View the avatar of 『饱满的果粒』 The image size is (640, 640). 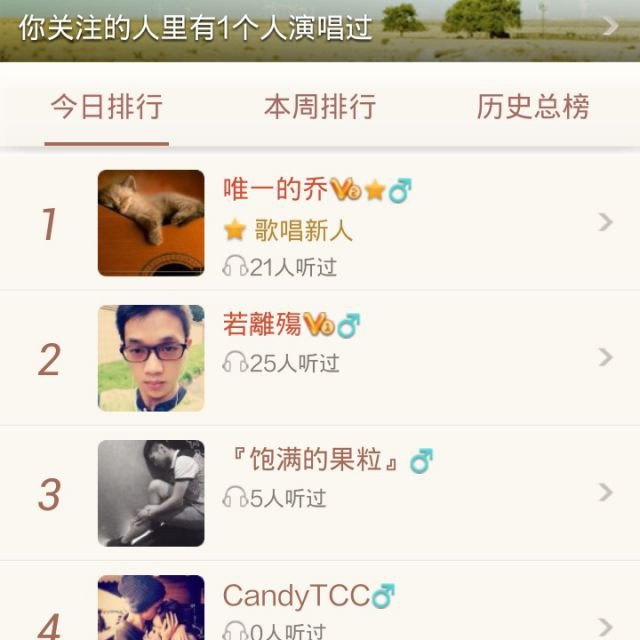[x=151, y=493]
